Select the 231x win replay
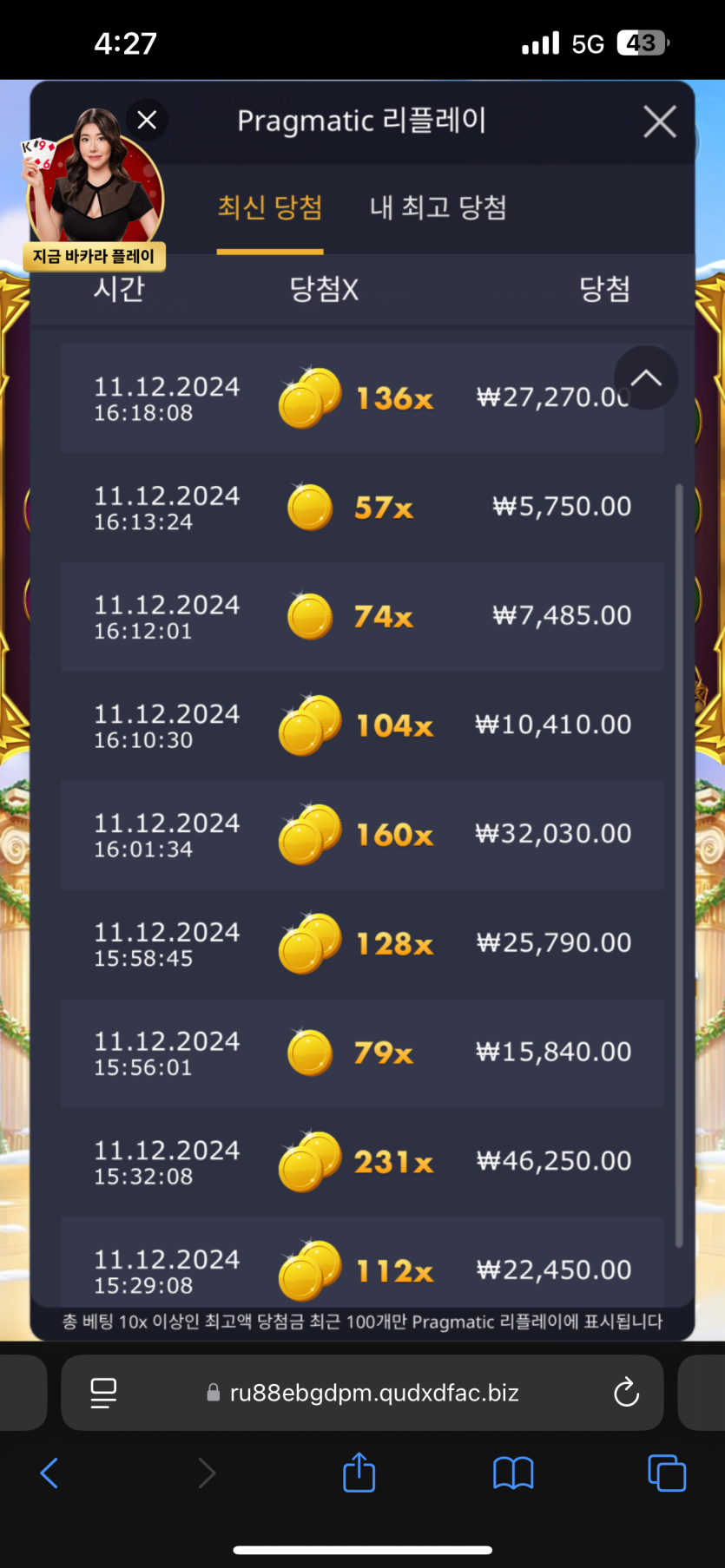The image size is (725, 1568). click(x=361, y=1162)
